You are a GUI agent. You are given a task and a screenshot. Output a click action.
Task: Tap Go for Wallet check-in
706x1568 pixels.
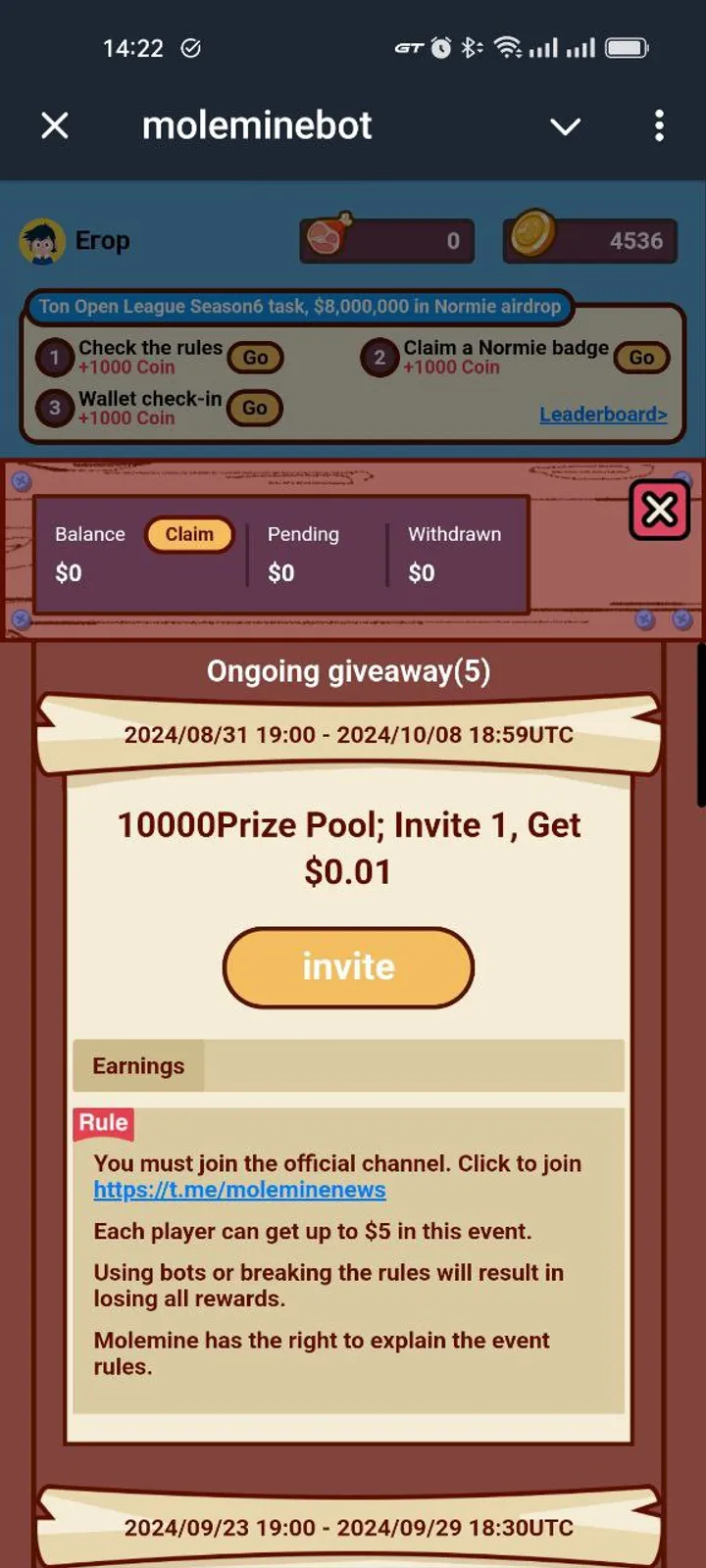tap(255, 408)
